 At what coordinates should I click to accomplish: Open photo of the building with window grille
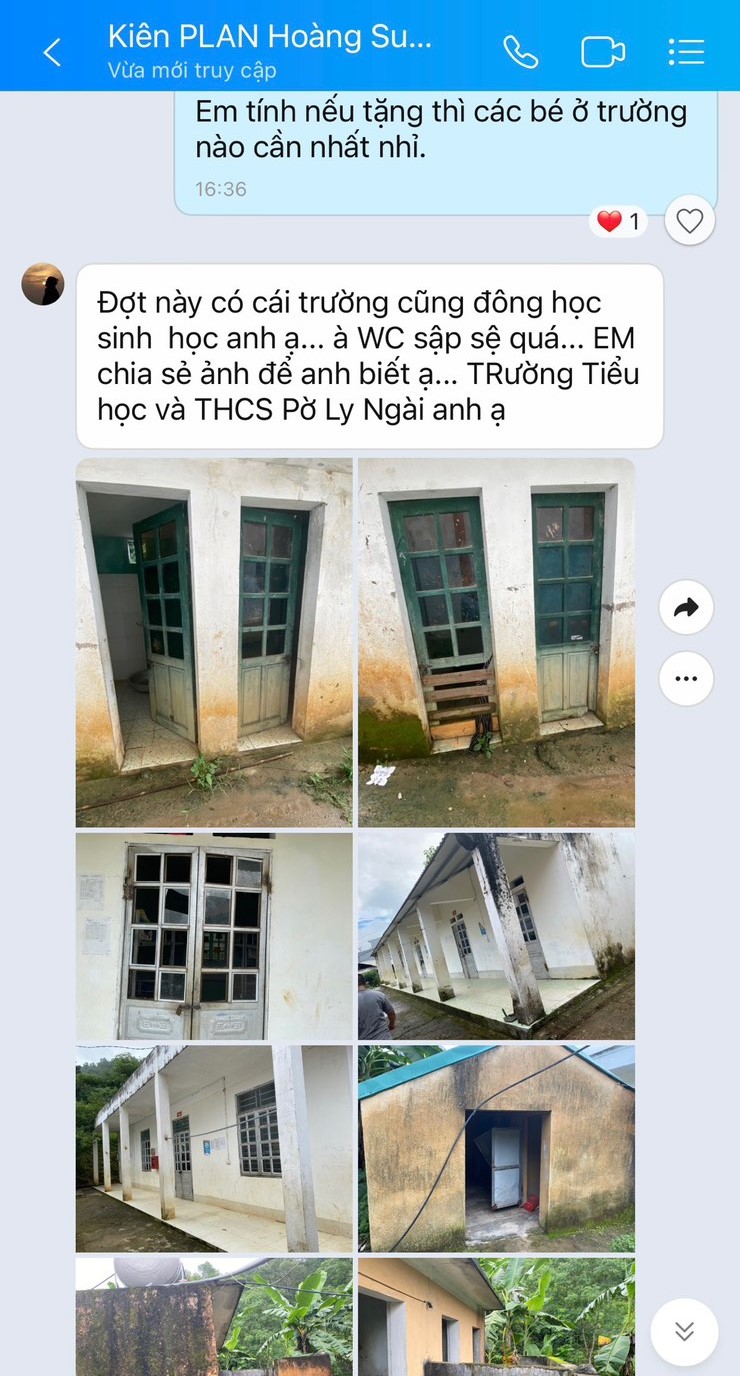[x=214, y=1149]
